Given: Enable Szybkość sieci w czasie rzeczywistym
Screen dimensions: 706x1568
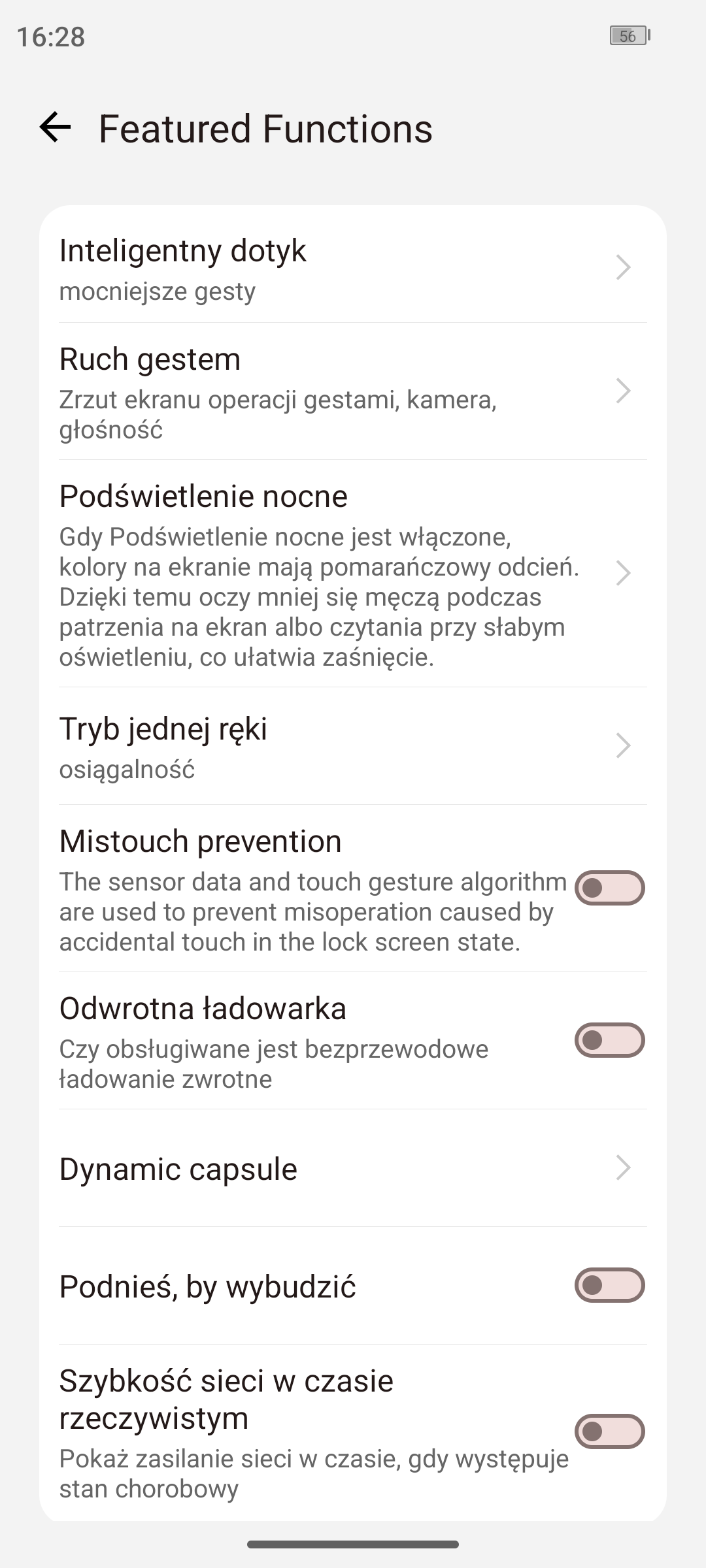Looking at the screenshot, I should 609,1432.
